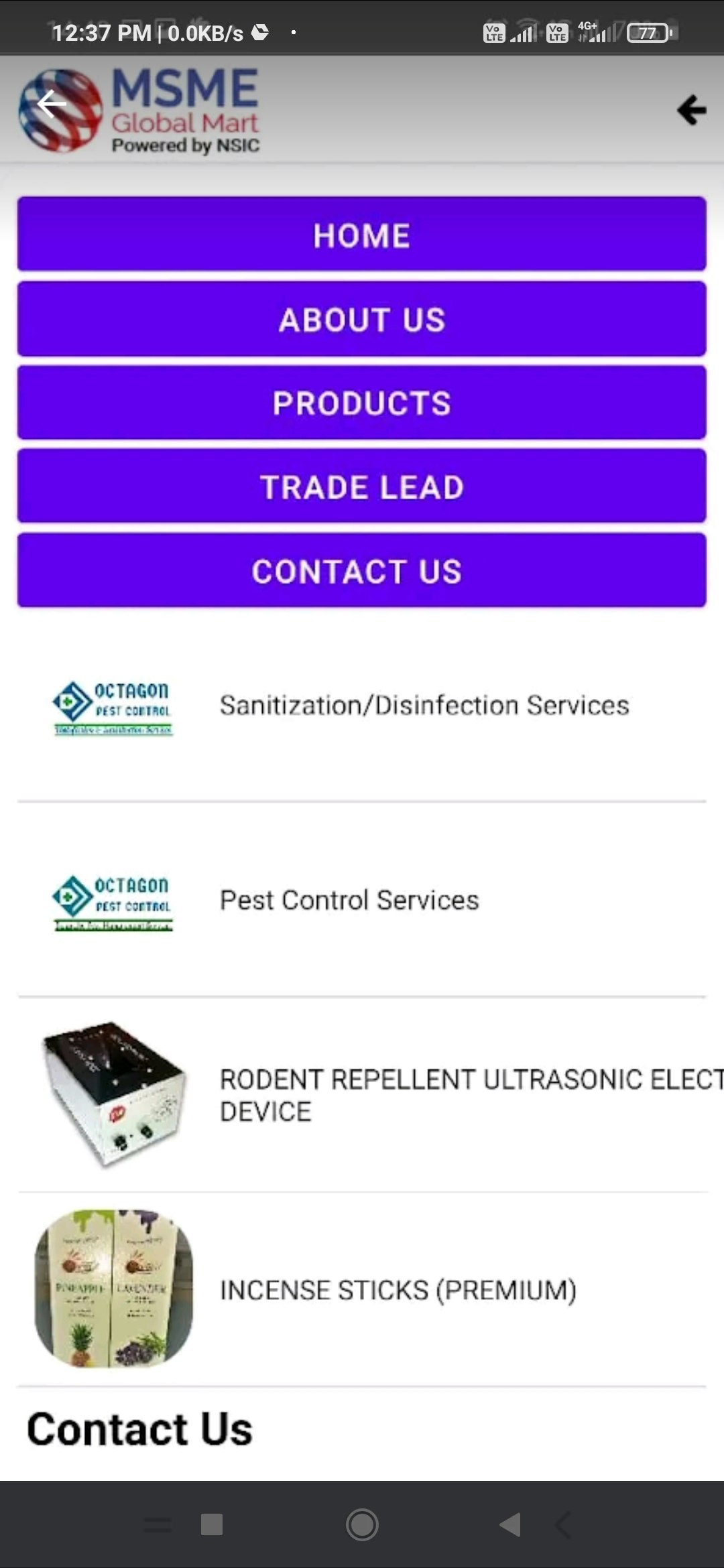The width and height of the screenshot is (724, 1568).
Task: Open the HOME menu item
Action: pyautogui.click(x=362, y=235)
